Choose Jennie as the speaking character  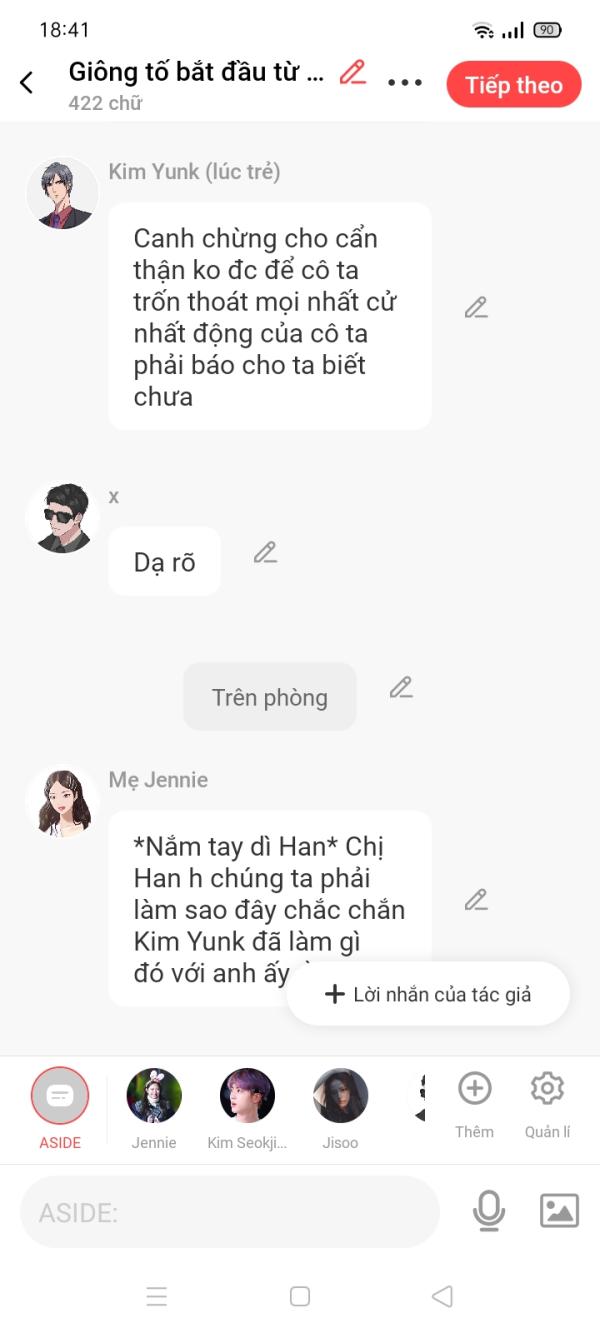point(154,1097)
